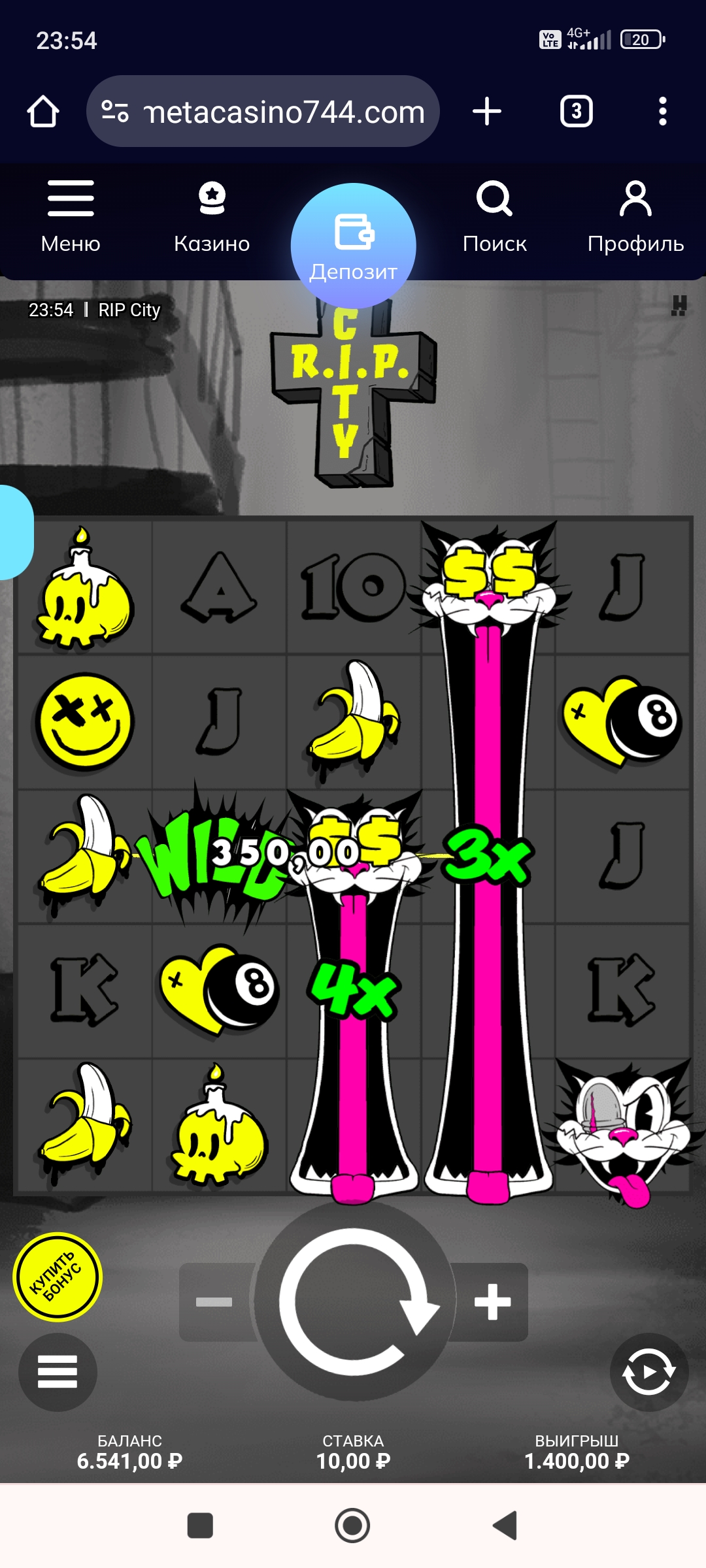706x1568 pixels.
Task: Open the autoplay settings
Action: [648, 1372]
